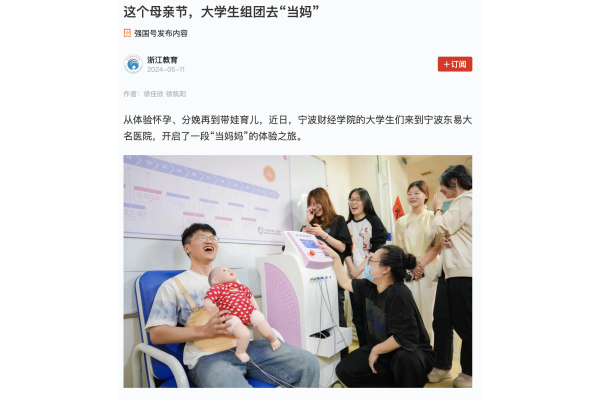Open the article photo of students

coord(298,270)
